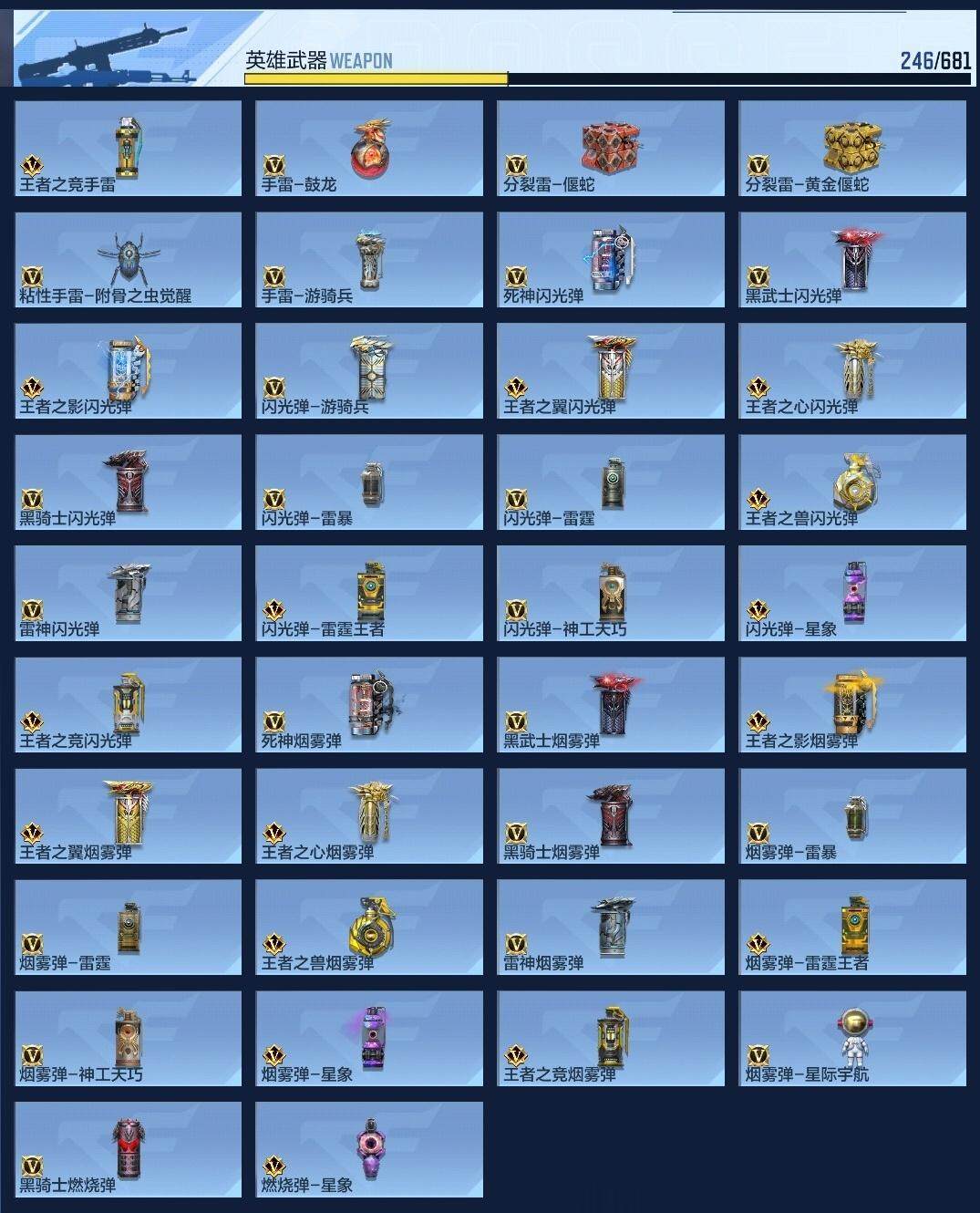Tap the 黑骑士燃烧弹 card

click(x=128, y=1149)
